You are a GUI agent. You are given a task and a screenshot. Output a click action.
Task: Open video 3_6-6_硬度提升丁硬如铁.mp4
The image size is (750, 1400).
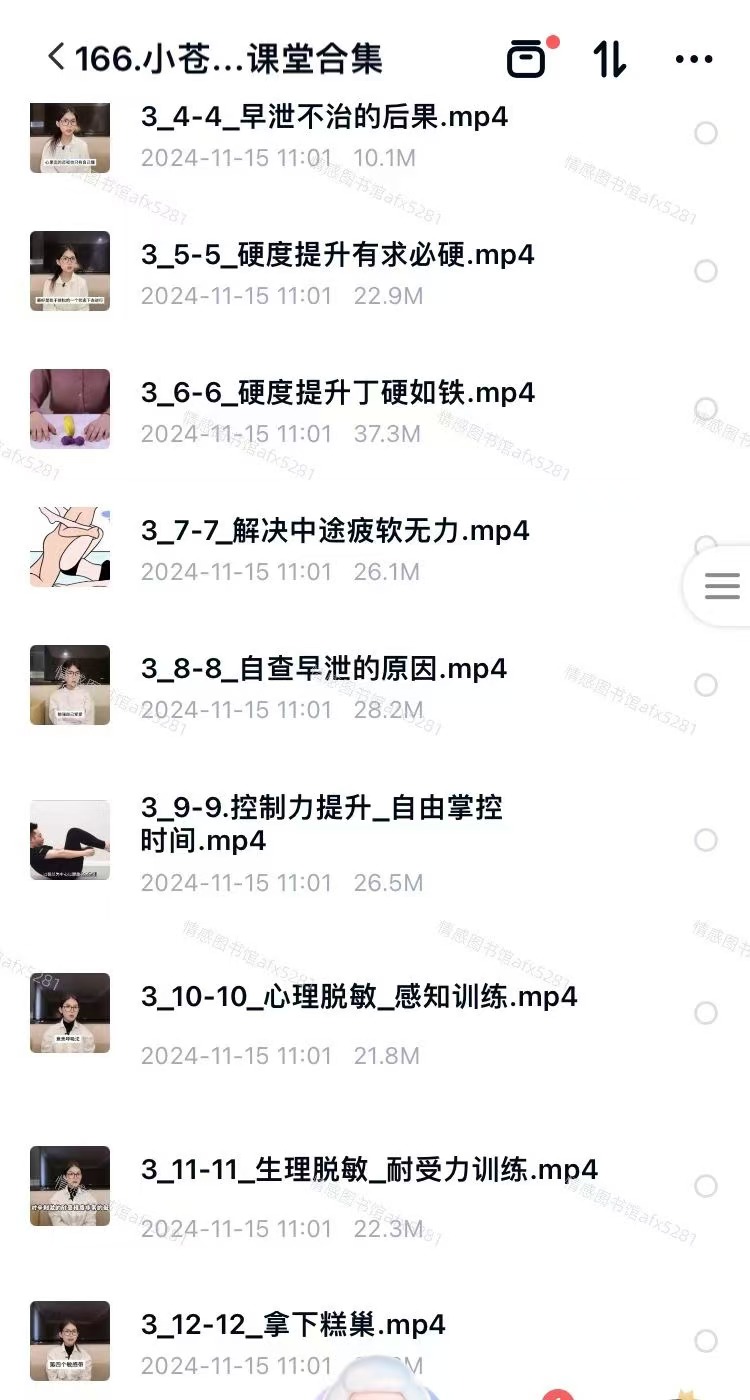click(337, 393)
